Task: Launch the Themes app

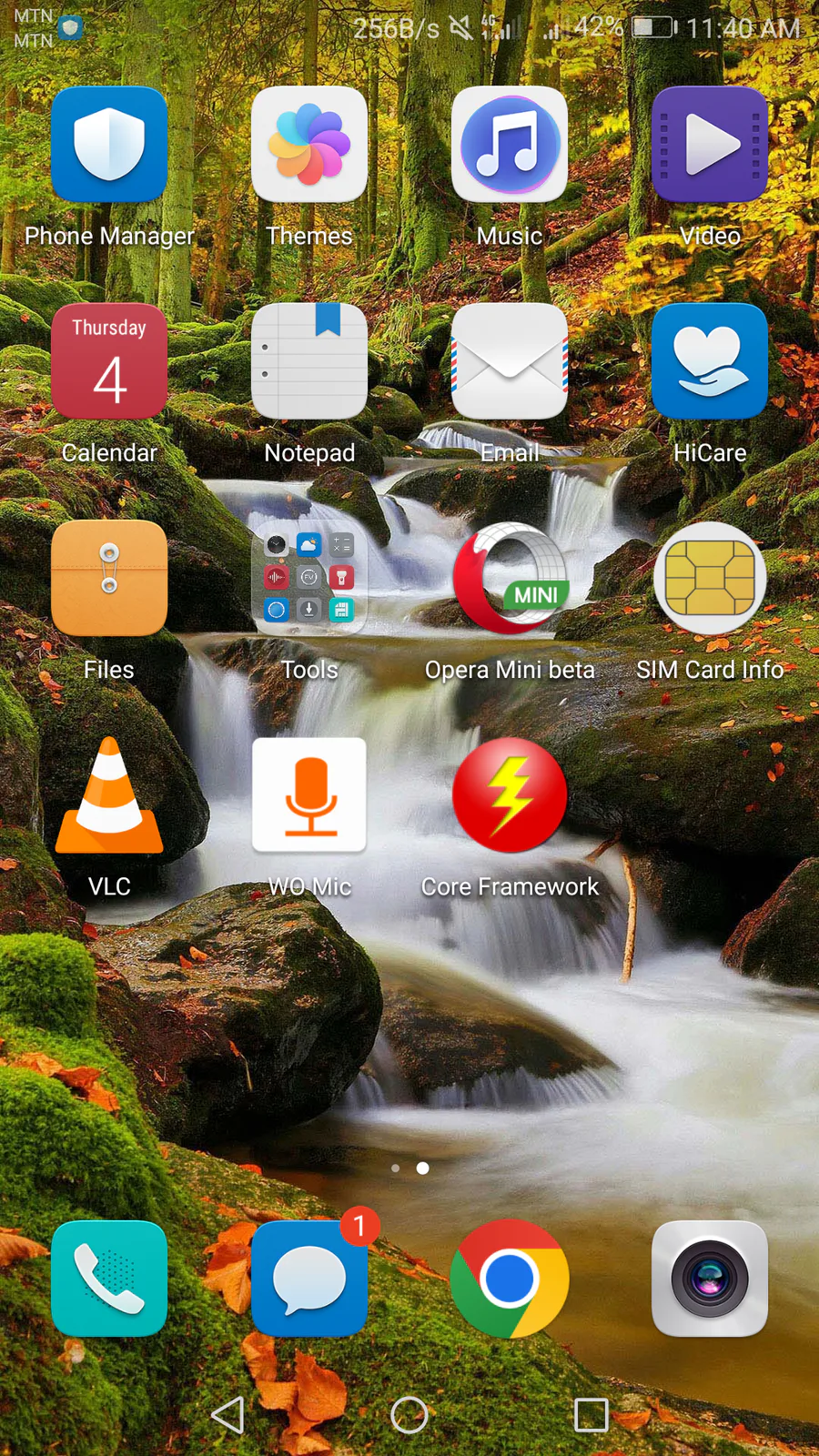Action: click(309, 144)
